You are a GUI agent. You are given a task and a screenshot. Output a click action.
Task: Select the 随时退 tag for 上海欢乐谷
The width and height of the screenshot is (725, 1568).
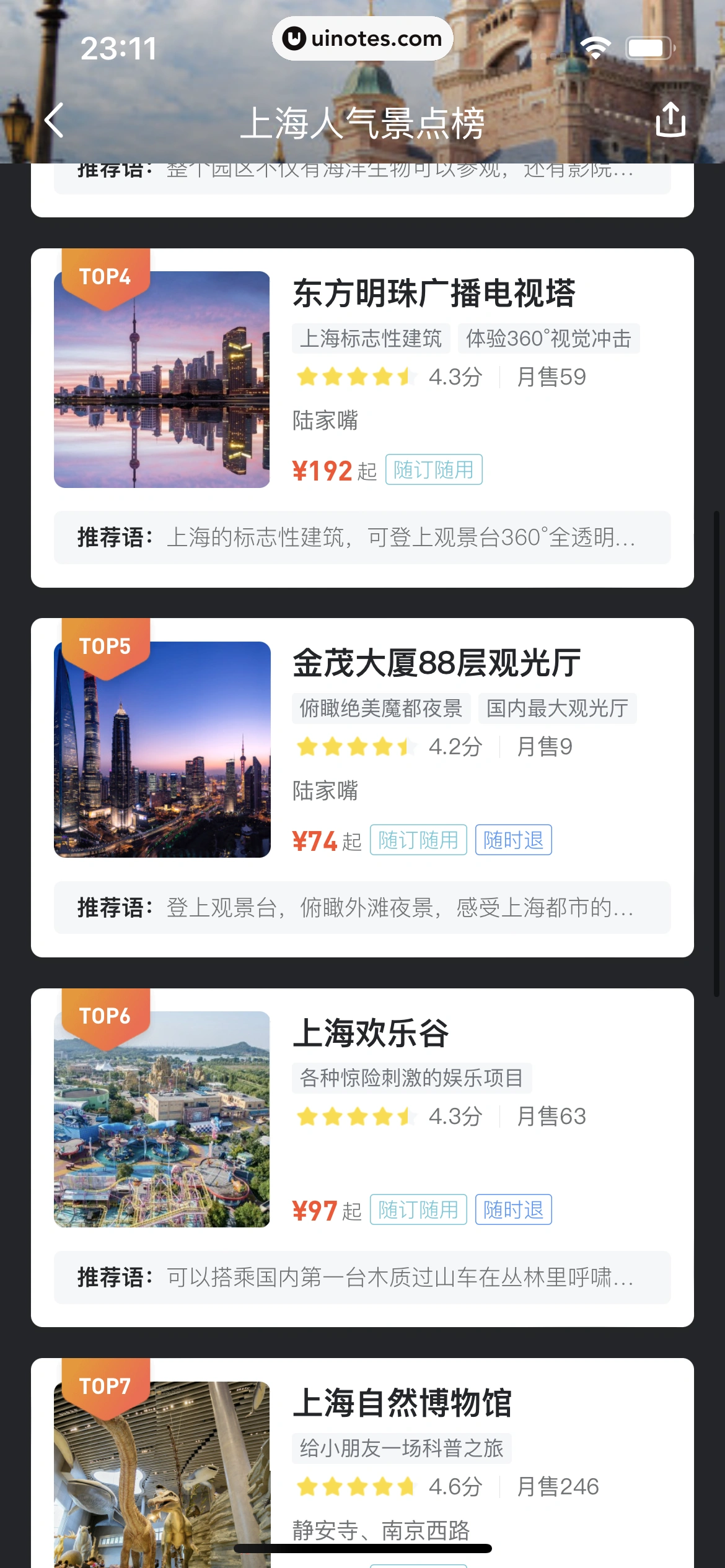(x=514, y=1210)
